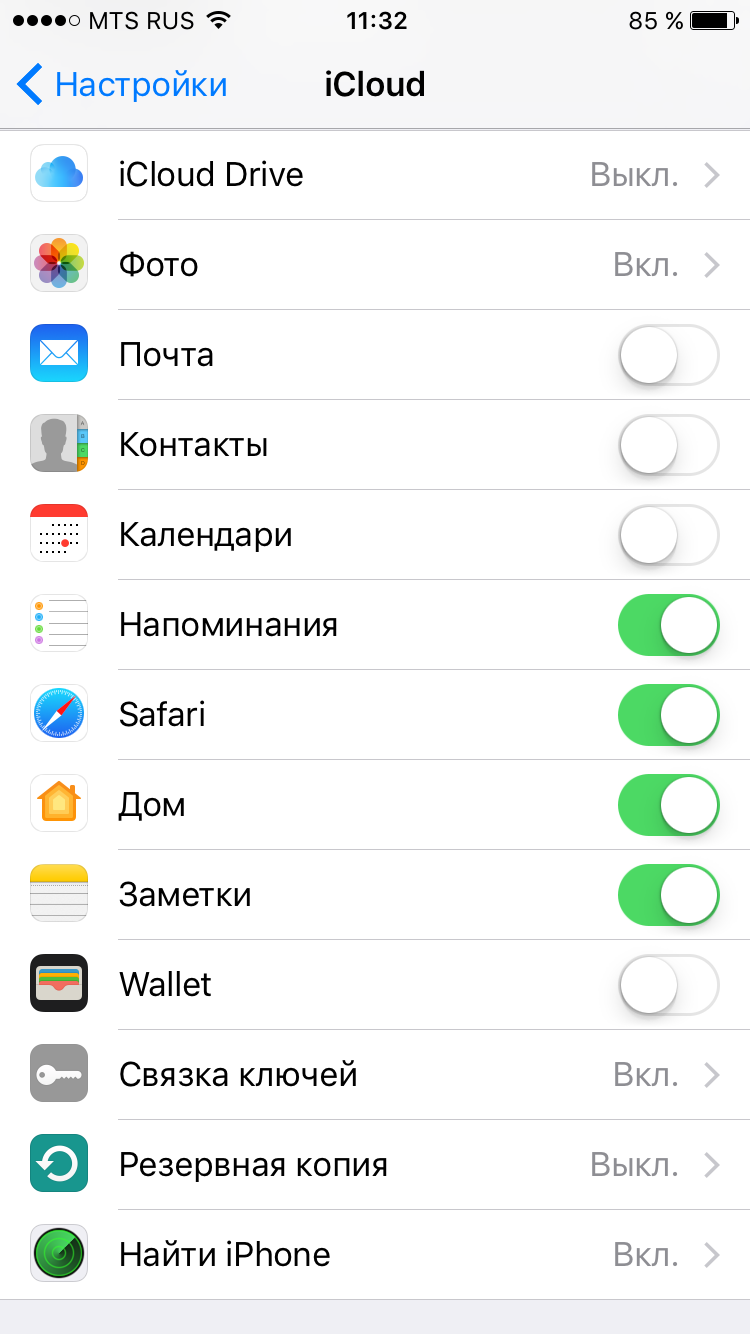The width and height of the screenshot is (750, 1334).
Task: Turn on Контакты sync
Action: point(668,445)
